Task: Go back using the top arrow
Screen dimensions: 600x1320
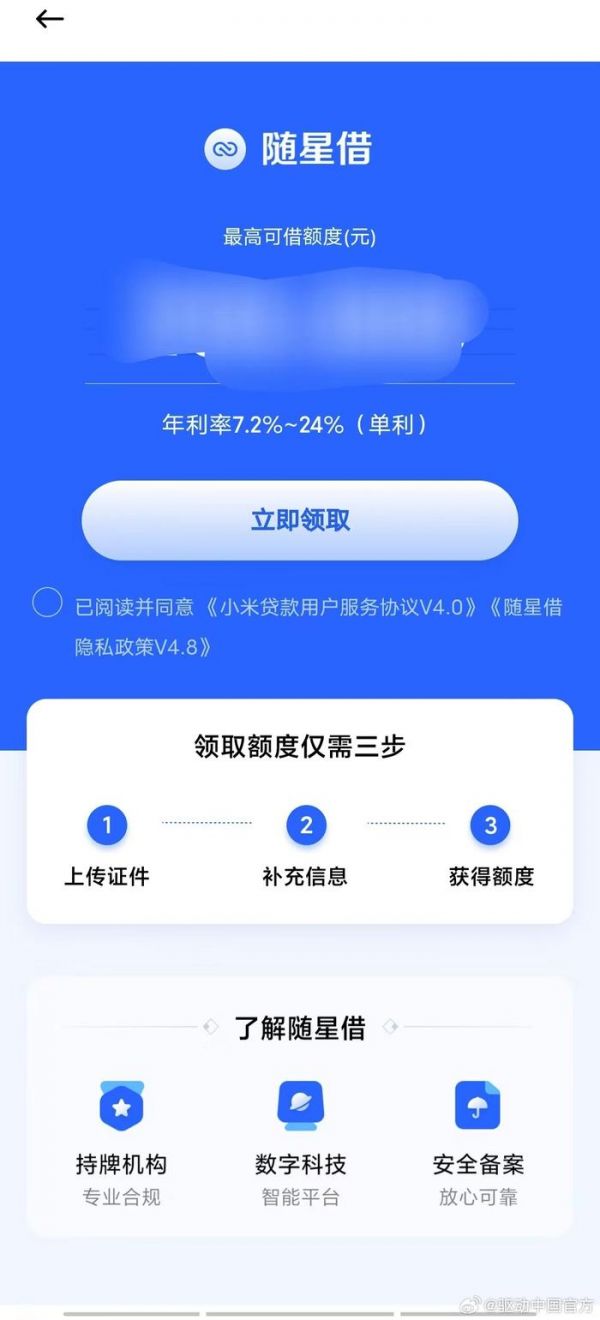Action: point(49,19)
